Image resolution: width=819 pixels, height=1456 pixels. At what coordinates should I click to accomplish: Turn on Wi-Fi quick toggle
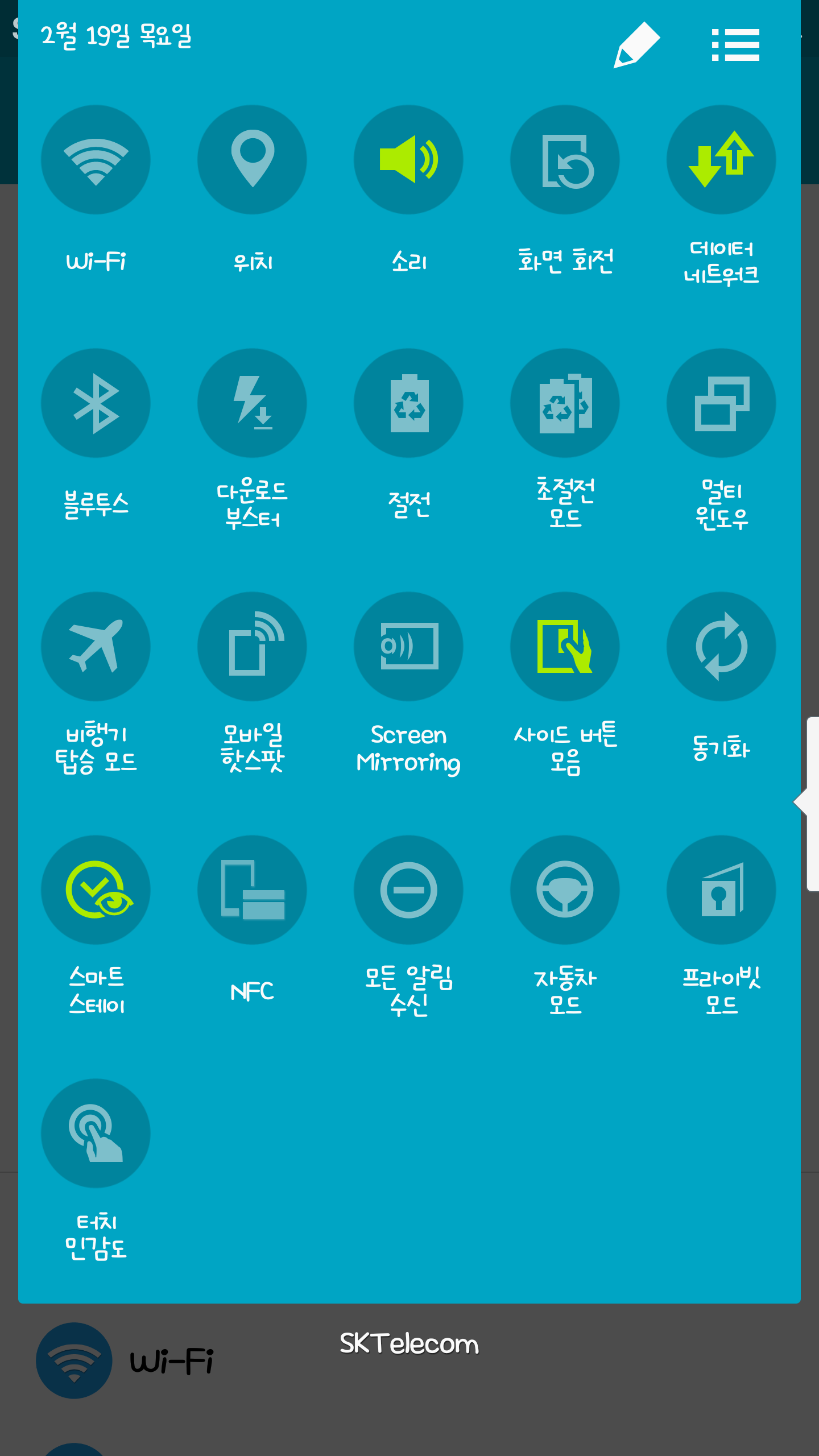[x=96, y=160]
